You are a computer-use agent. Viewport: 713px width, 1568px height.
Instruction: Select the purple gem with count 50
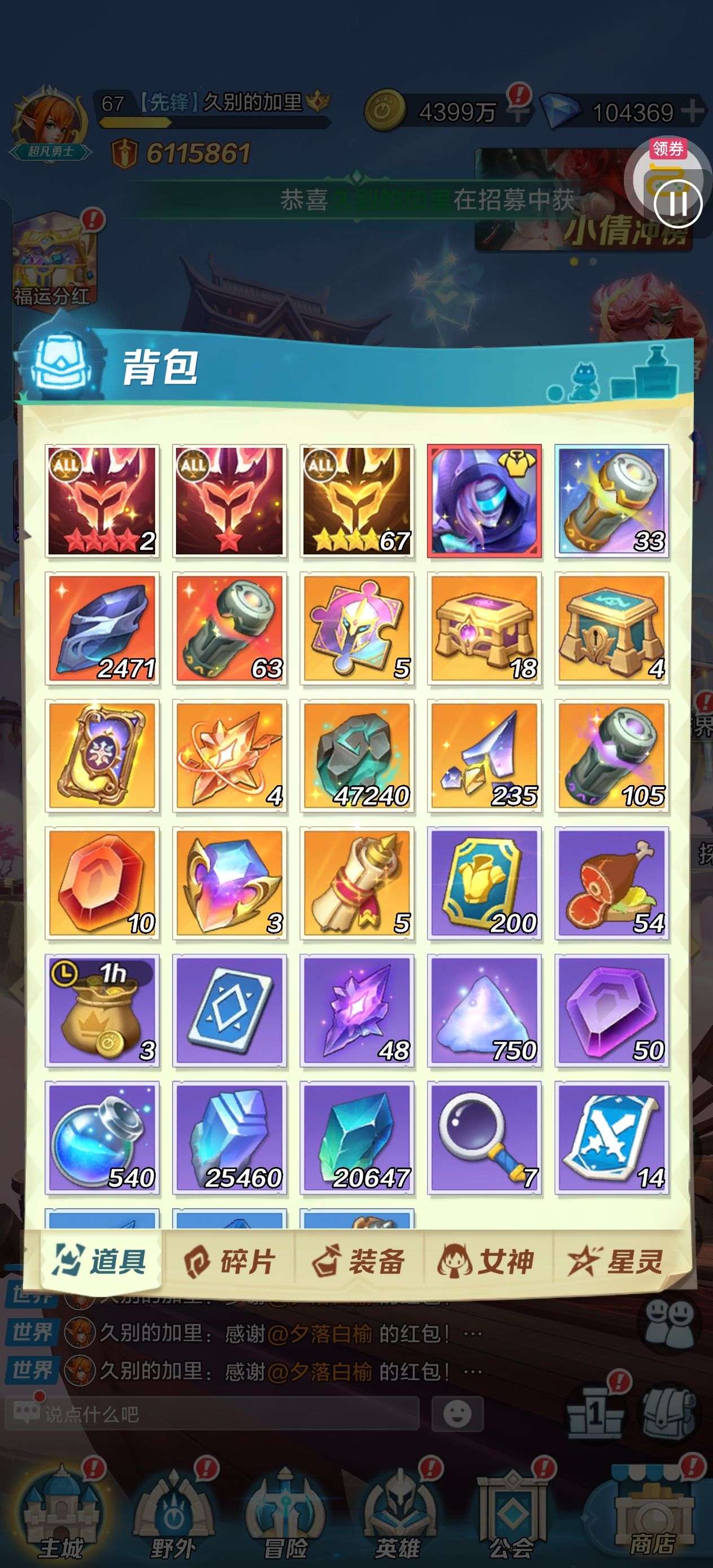click(x=611, y=1010)
